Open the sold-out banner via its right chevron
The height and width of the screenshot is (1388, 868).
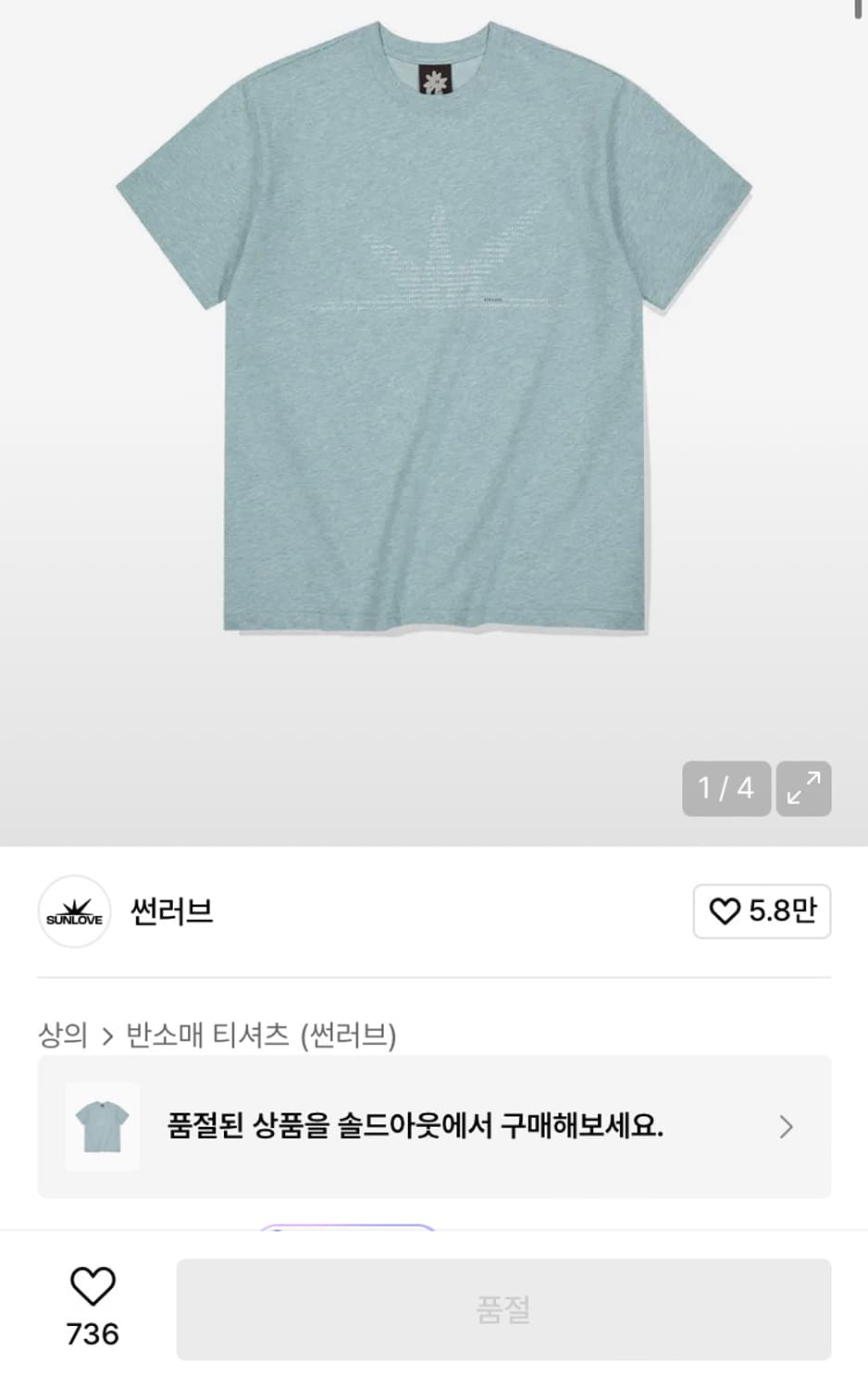click(786, 1125)
